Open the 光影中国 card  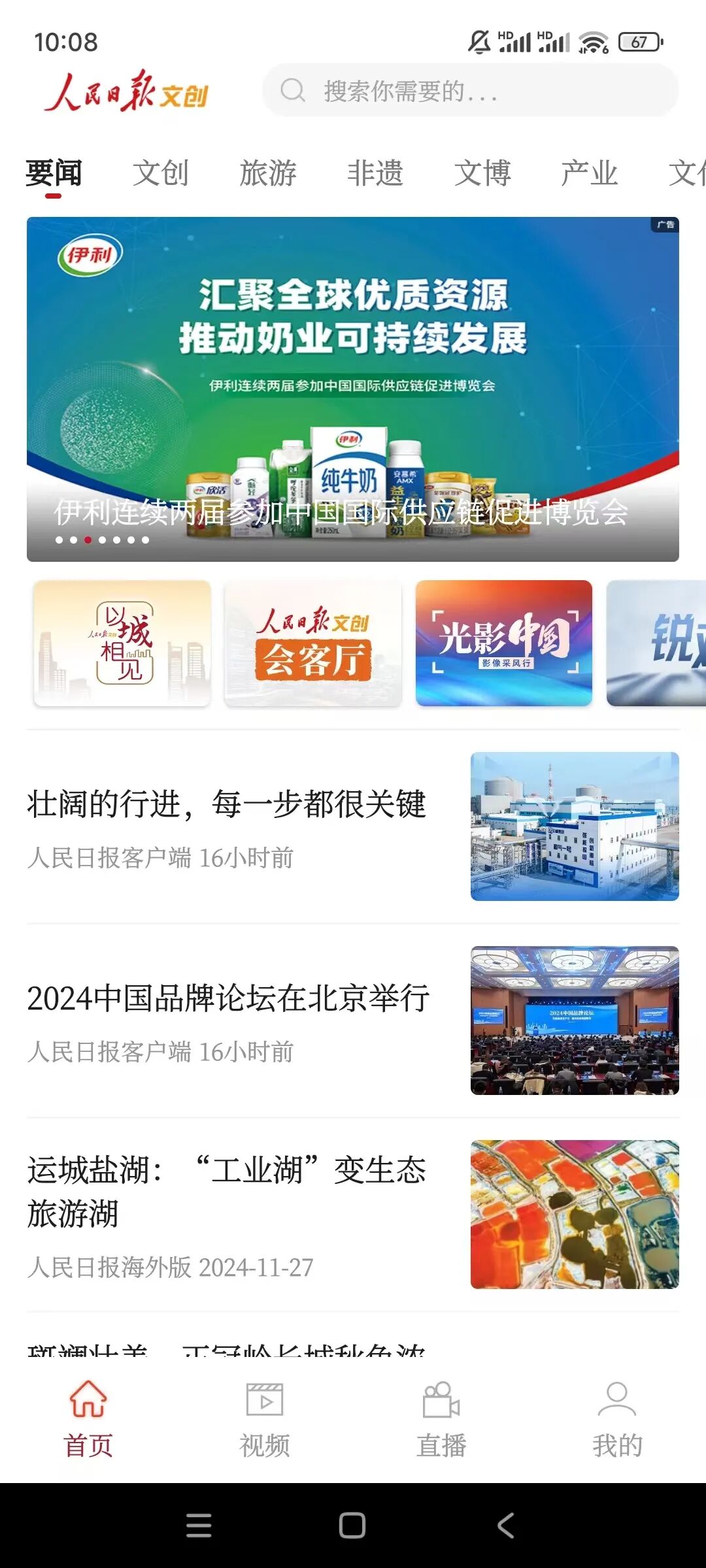504,644
